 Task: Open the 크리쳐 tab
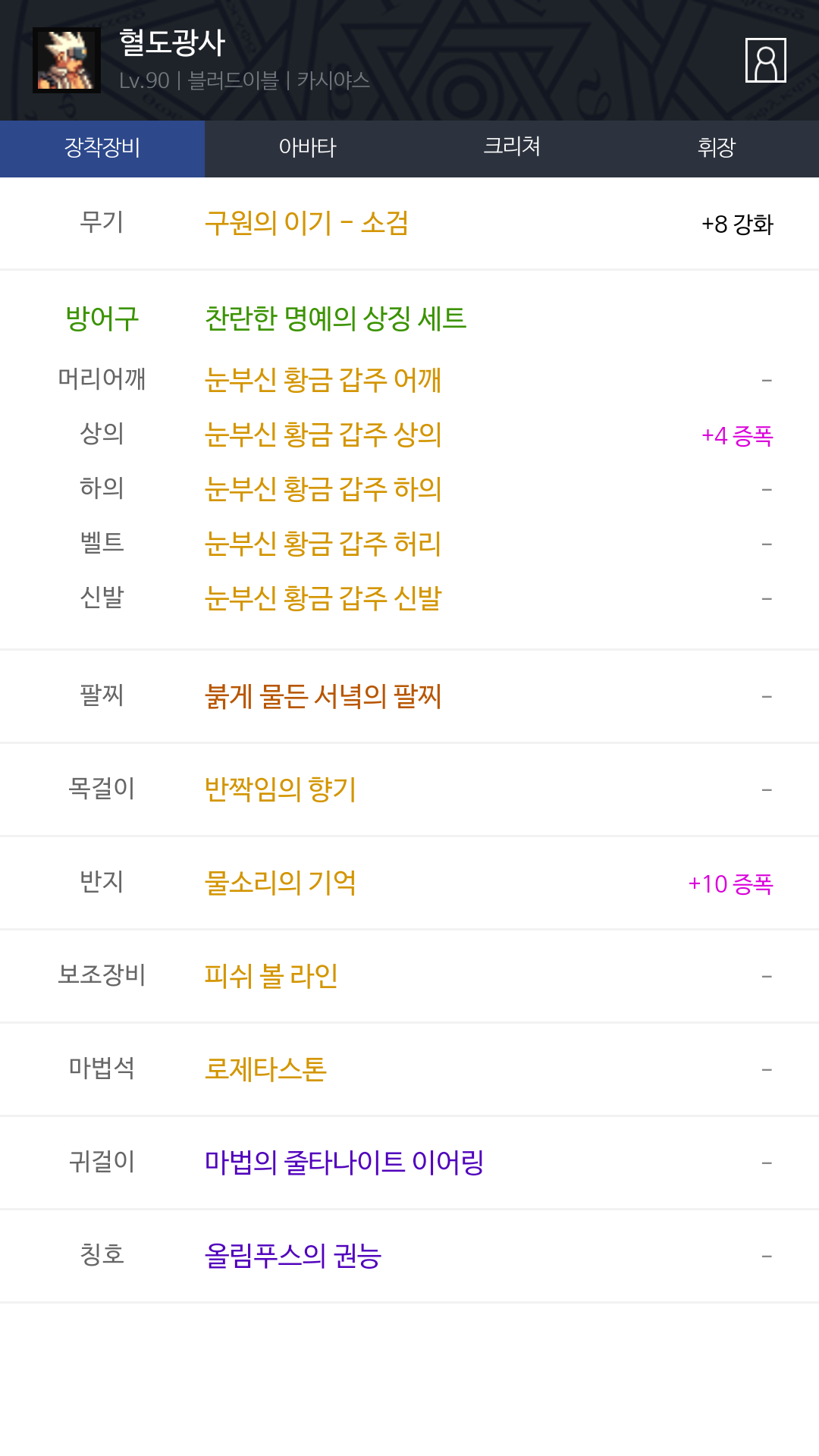tap(512, 148)
